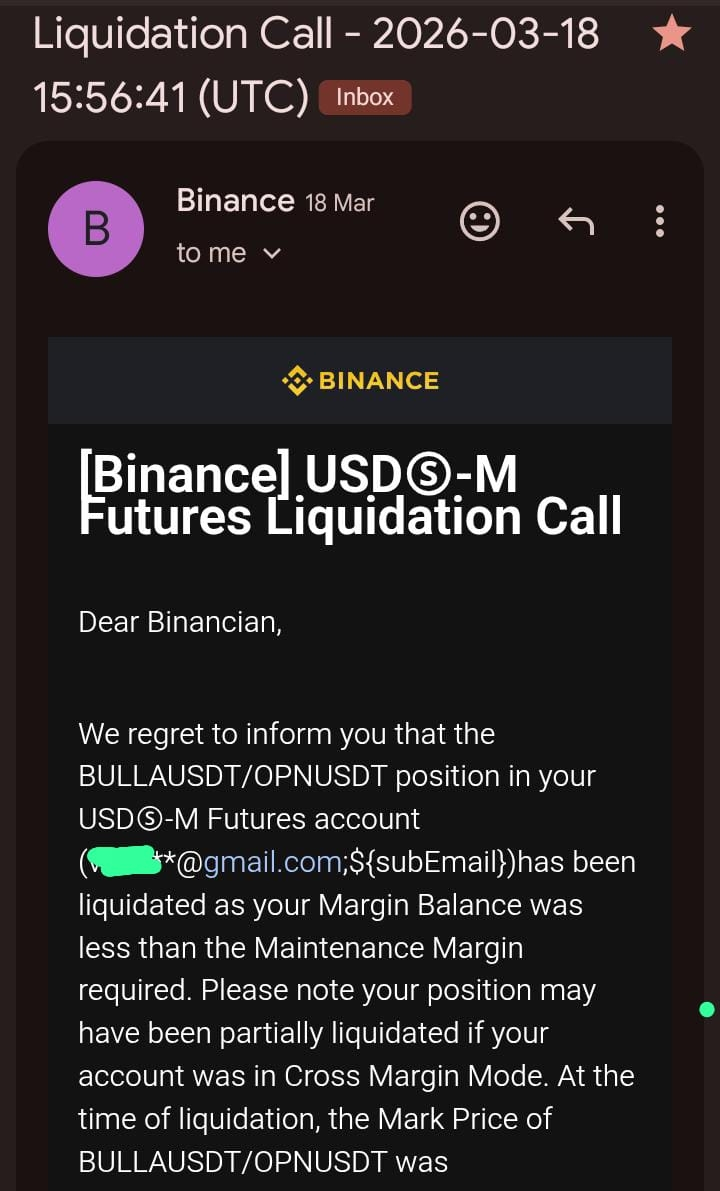Screen dimensions: 720x1191
Task: Reply to the Binance email
Action: tap(575, 221)
